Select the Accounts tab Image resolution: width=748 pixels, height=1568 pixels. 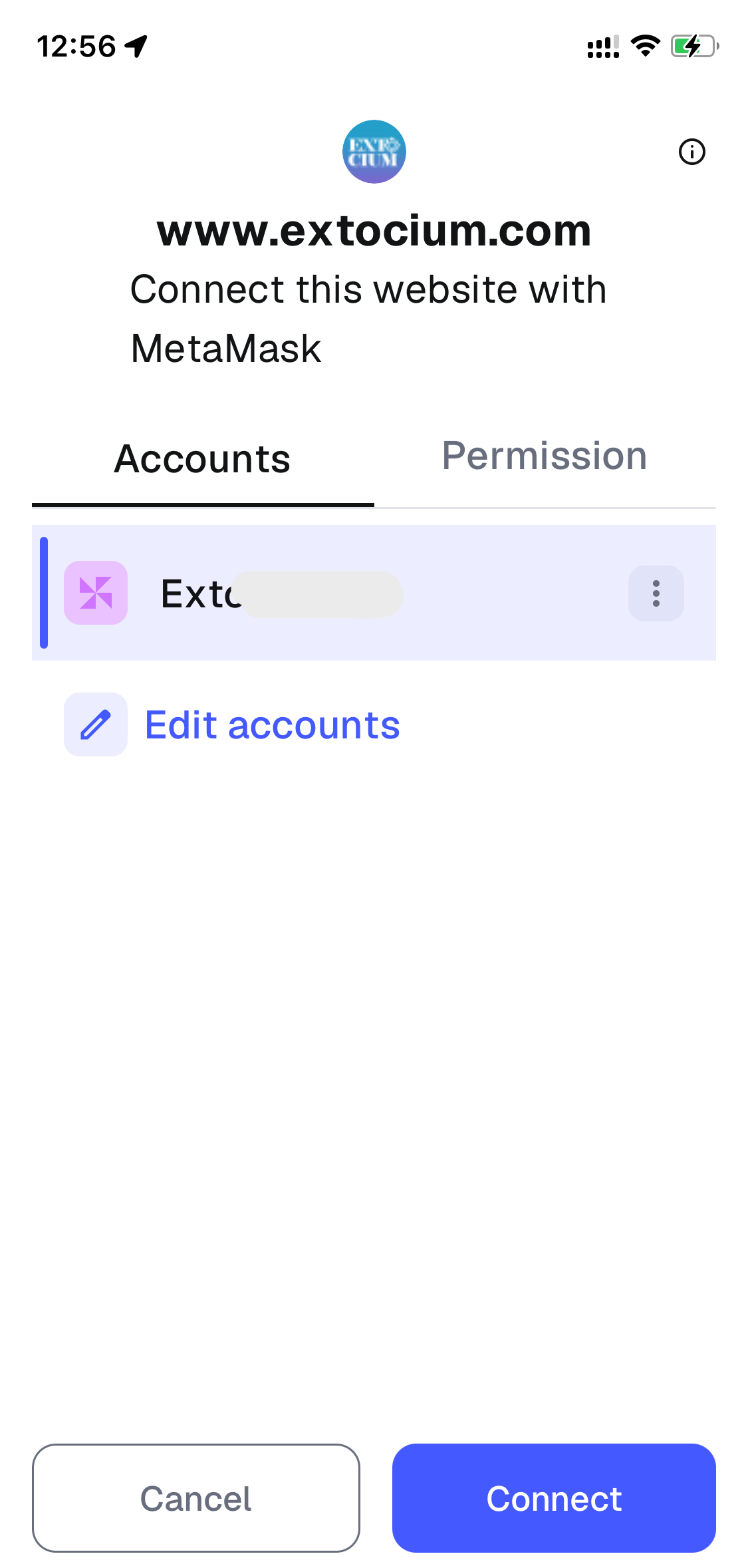(x=202, y=460)
